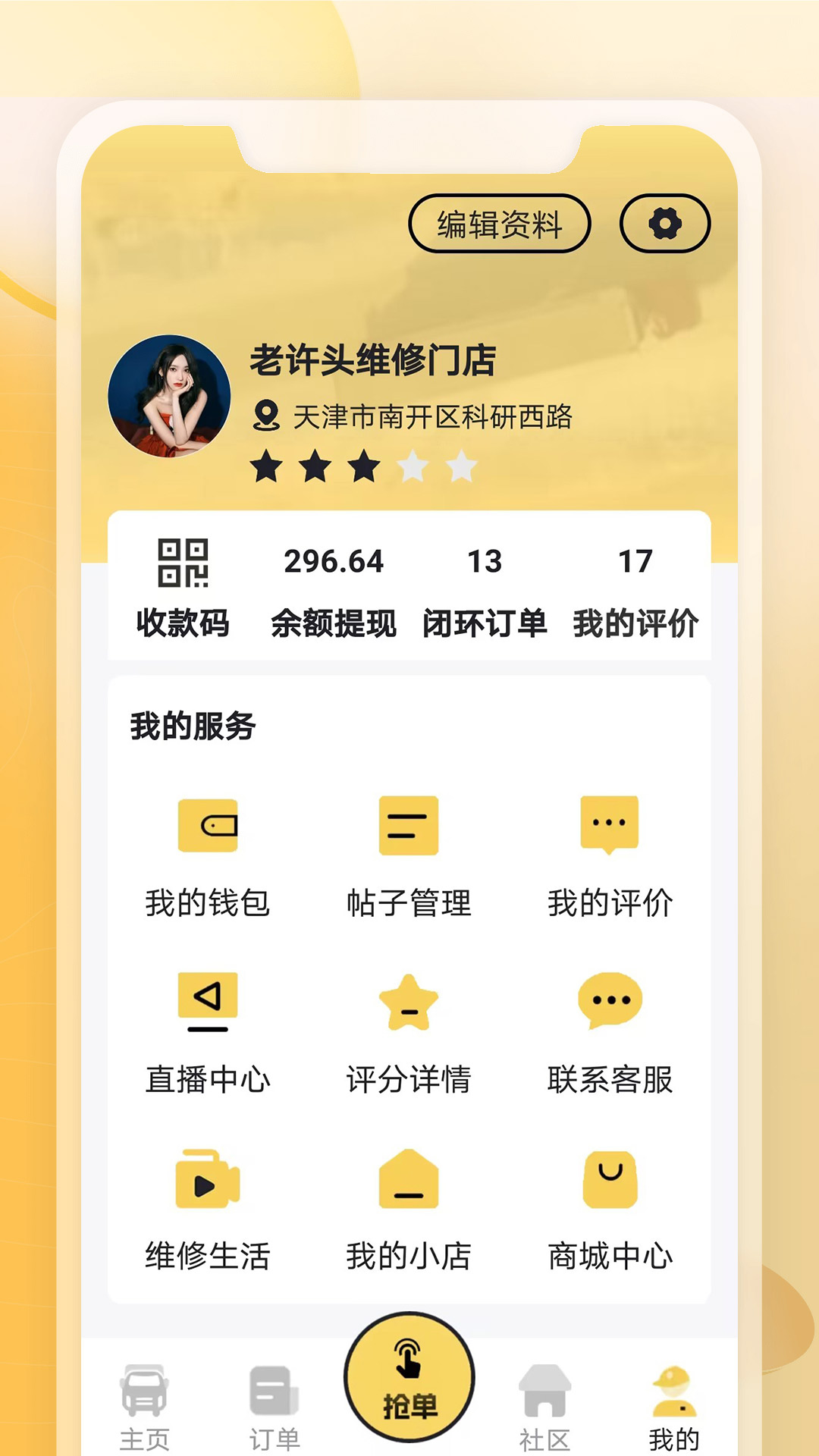Viewport: 819px width, 1456px height.
Task: Tap the yellow 抢单 grab-order button
Action: (x=409, y=1379)
